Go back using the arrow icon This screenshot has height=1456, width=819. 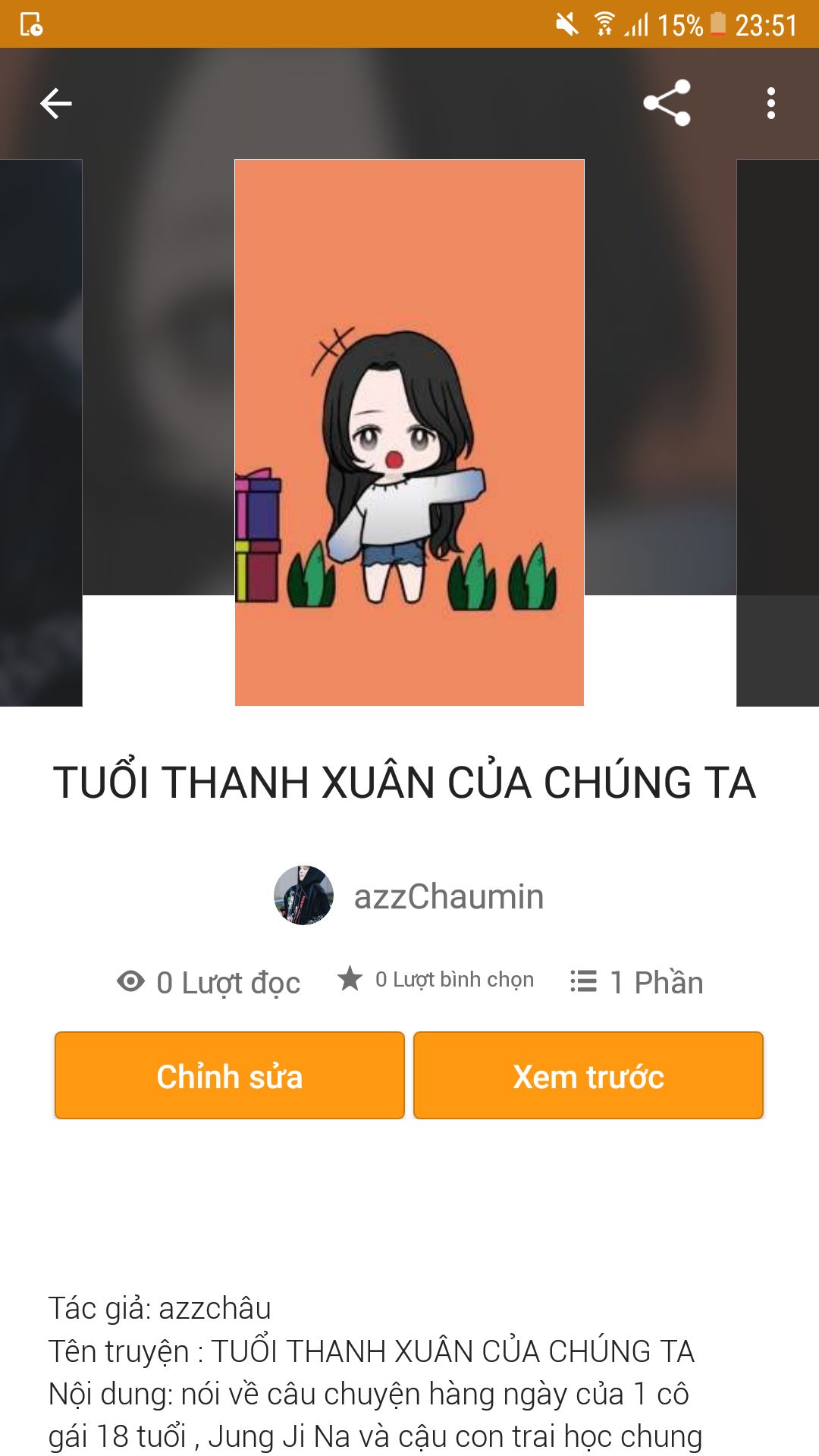click(x=56, y=104)
